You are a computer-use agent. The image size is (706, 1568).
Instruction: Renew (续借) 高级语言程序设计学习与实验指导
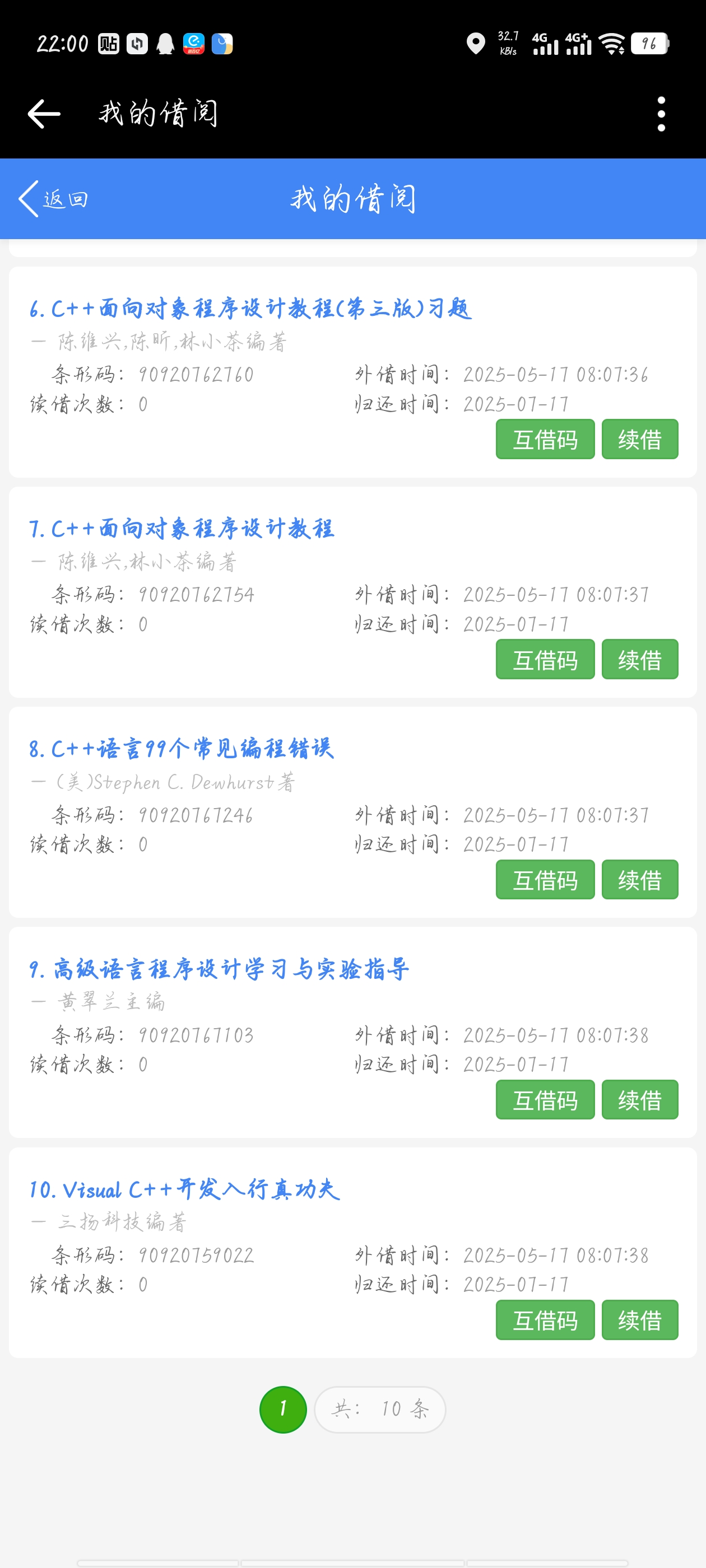pyautogui.click(x=639, y=1100)
